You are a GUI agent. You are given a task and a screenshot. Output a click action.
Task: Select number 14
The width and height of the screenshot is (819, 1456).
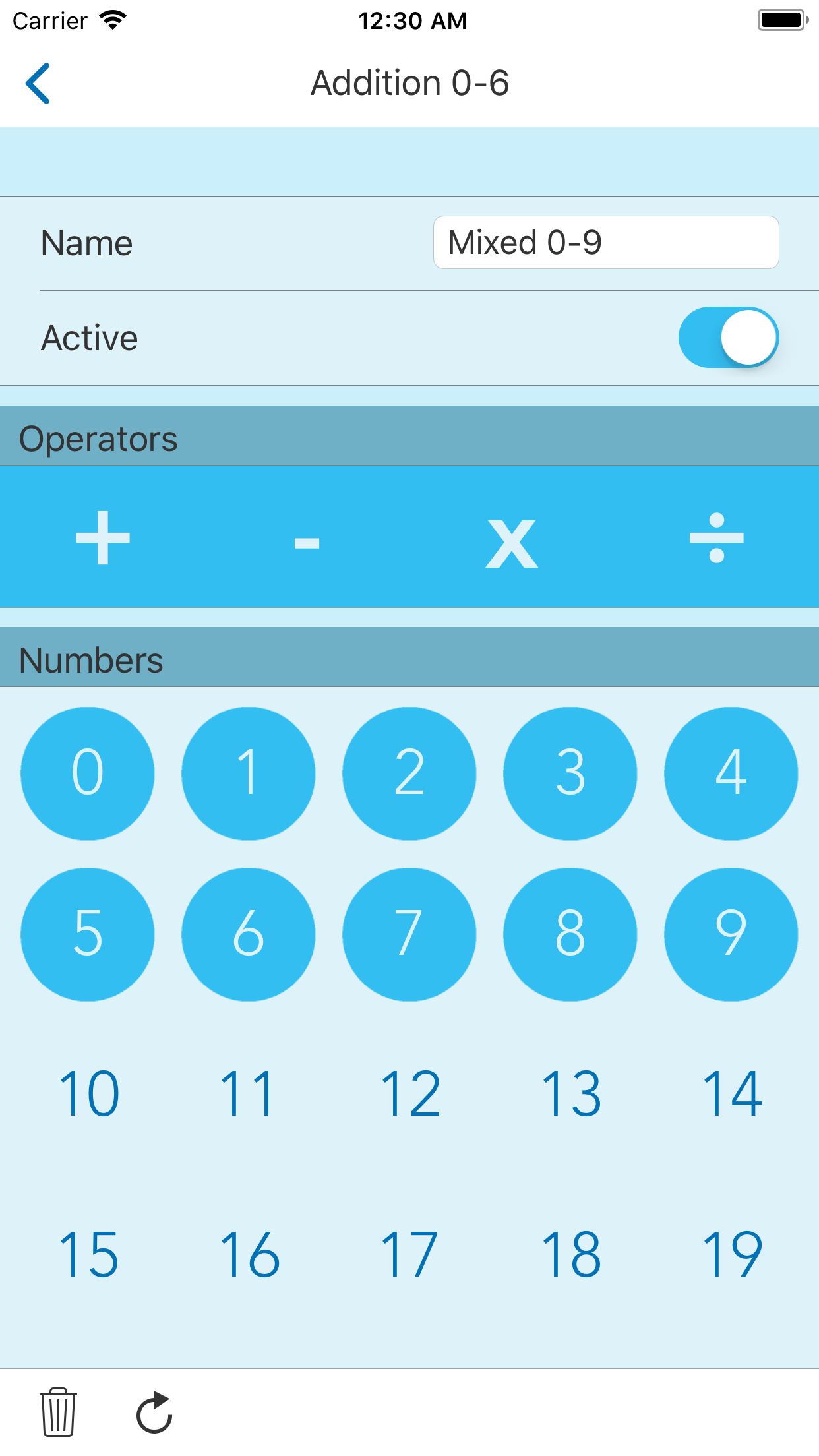point(731,1095)
